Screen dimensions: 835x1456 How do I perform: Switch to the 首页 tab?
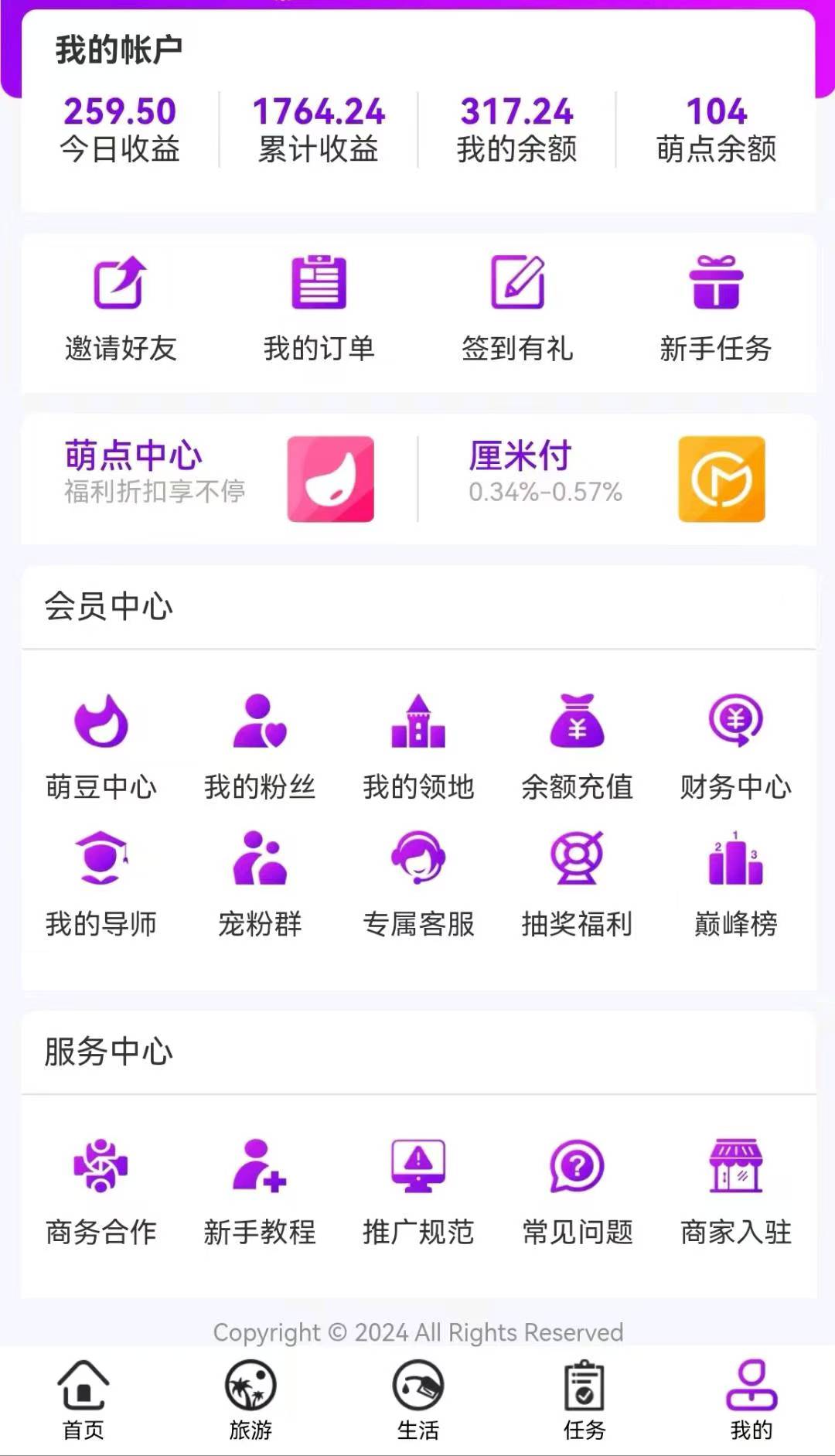[x=83, y=1400]
